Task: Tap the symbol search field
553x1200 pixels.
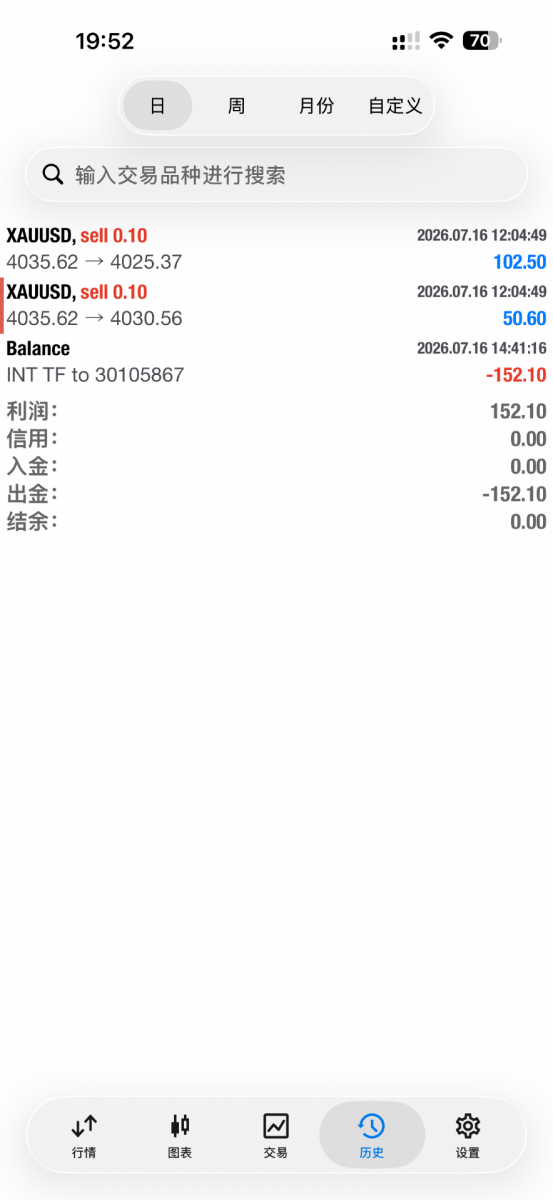Action: tap(276, 175)
